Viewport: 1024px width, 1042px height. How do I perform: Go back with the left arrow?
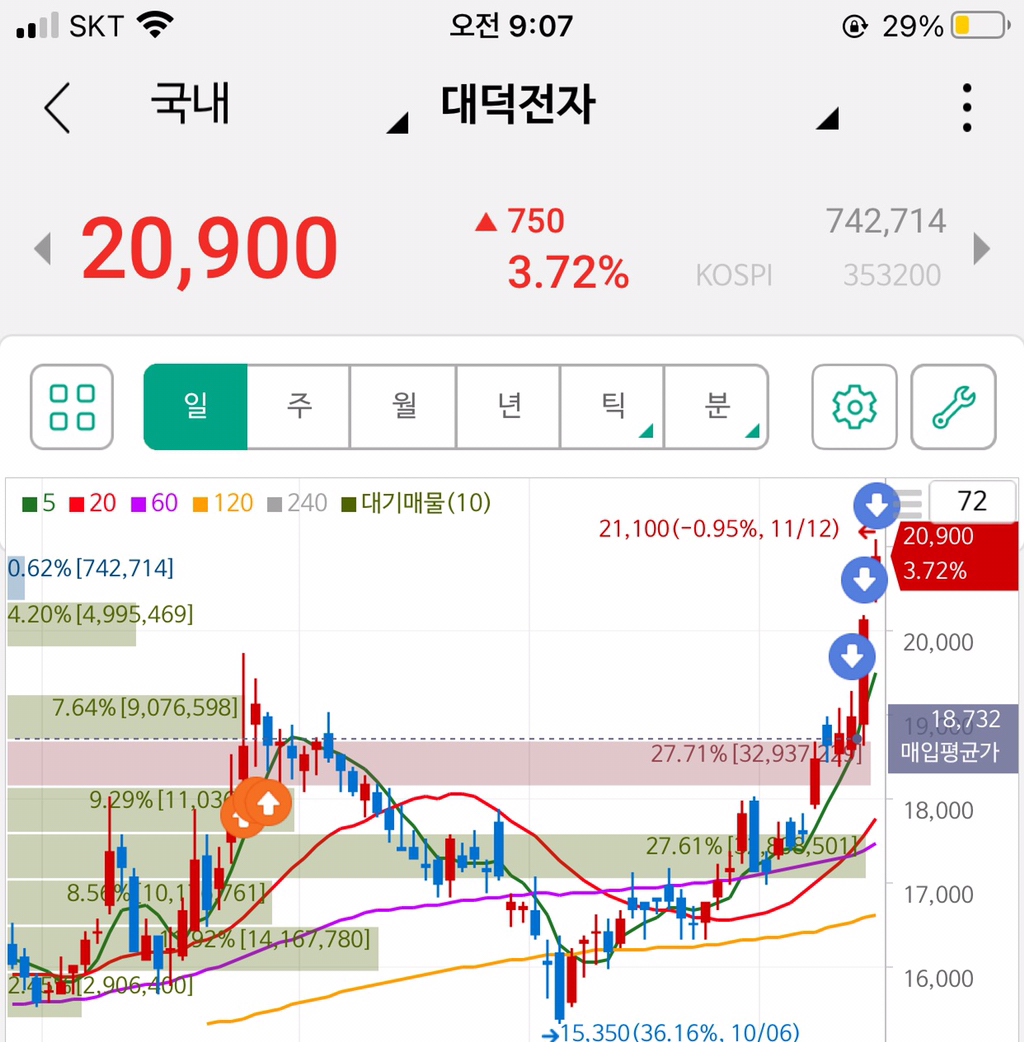tap(58, 108)
